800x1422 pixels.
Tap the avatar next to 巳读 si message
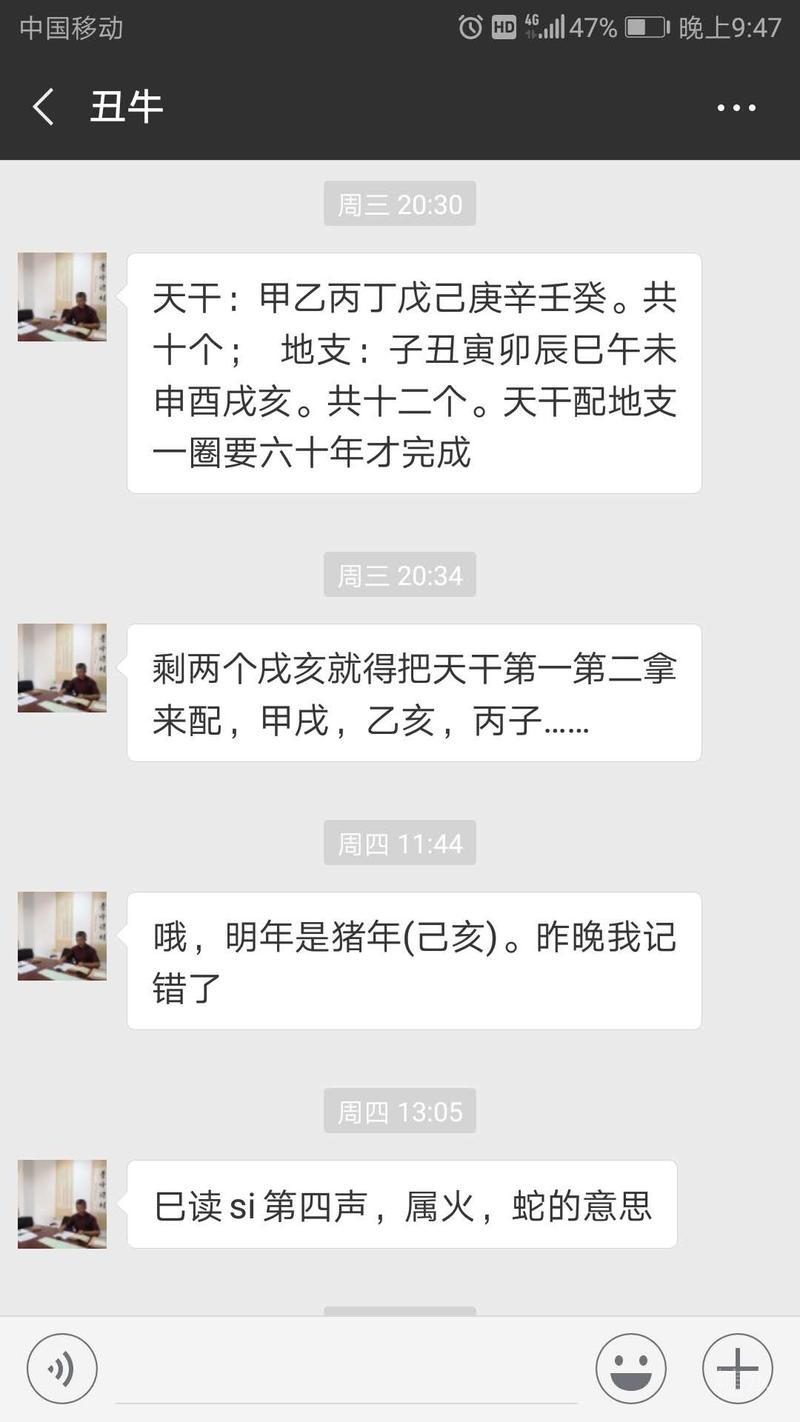pyautogui.click(x=62, y=1204)
